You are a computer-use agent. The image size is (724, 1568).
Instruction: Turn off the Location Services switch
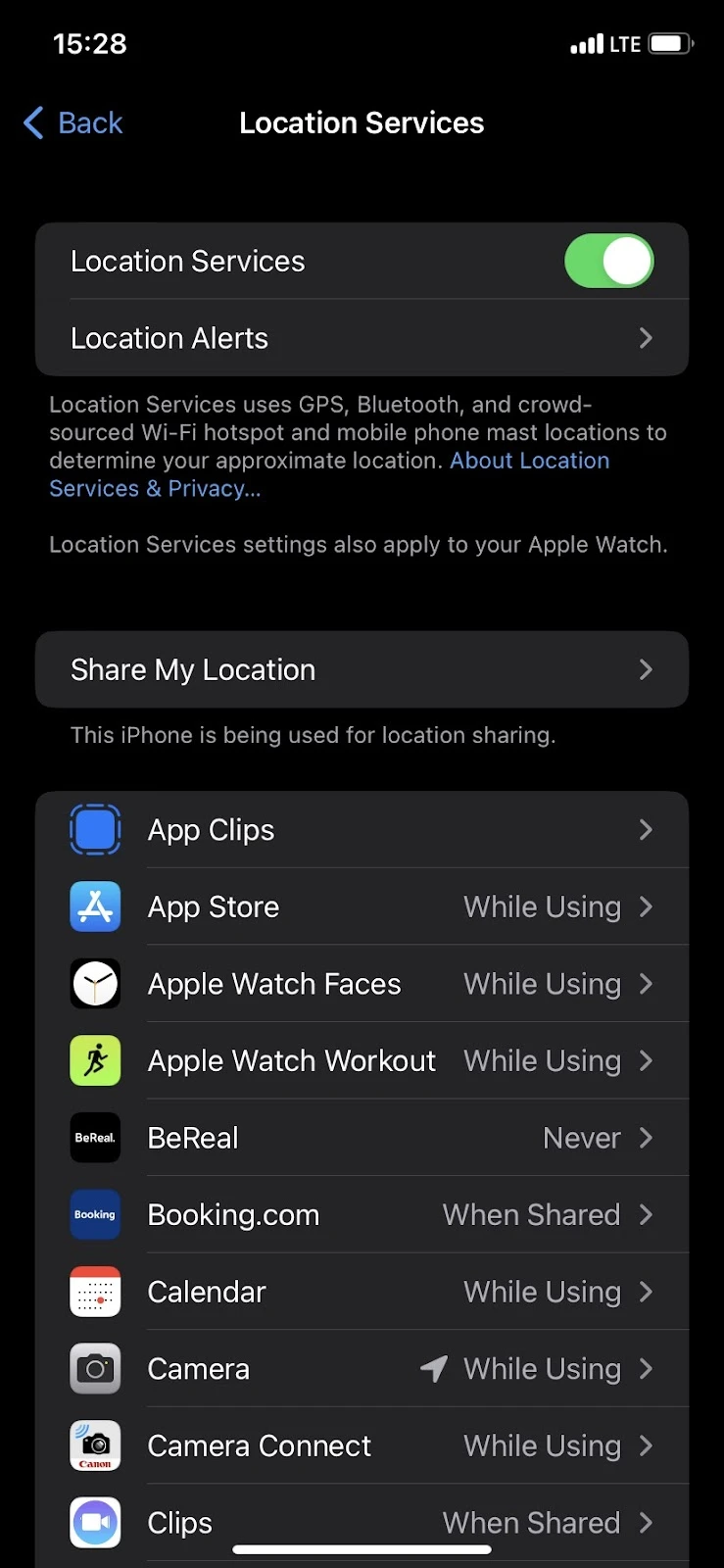click(609, 261)
